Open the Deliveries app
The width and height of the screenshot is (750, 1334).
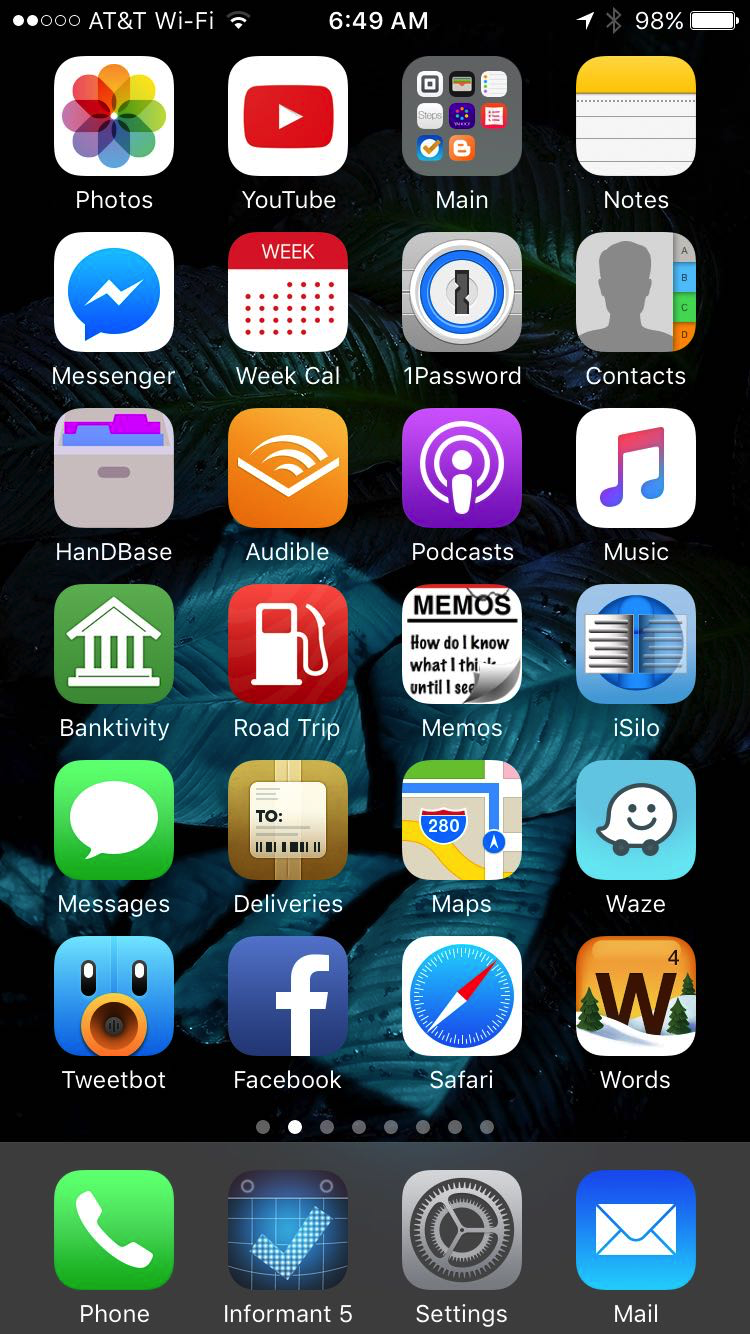click(x=288, y=820)
